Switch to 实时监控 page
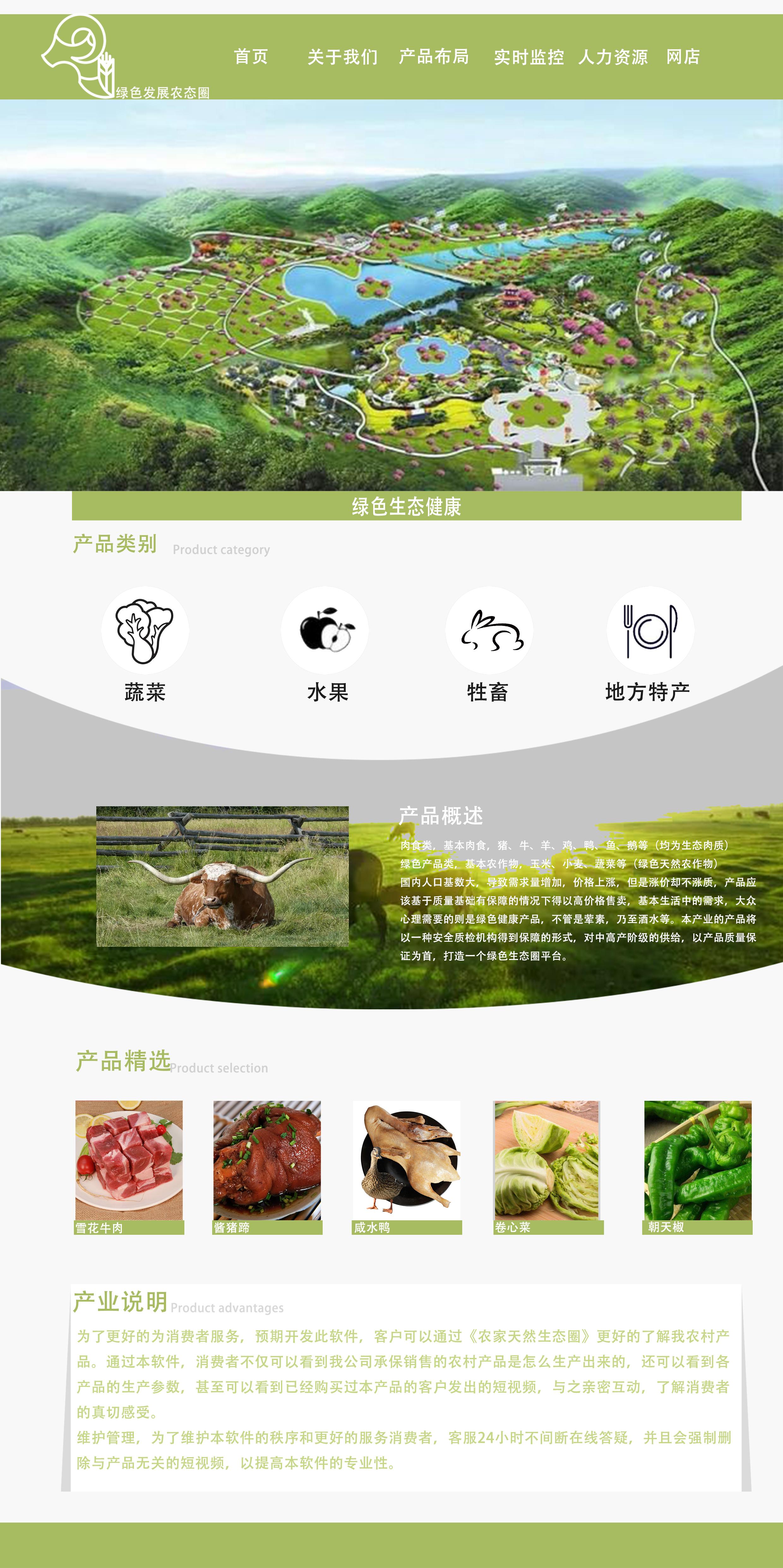783x1568 pixels. tap(529, 57)
